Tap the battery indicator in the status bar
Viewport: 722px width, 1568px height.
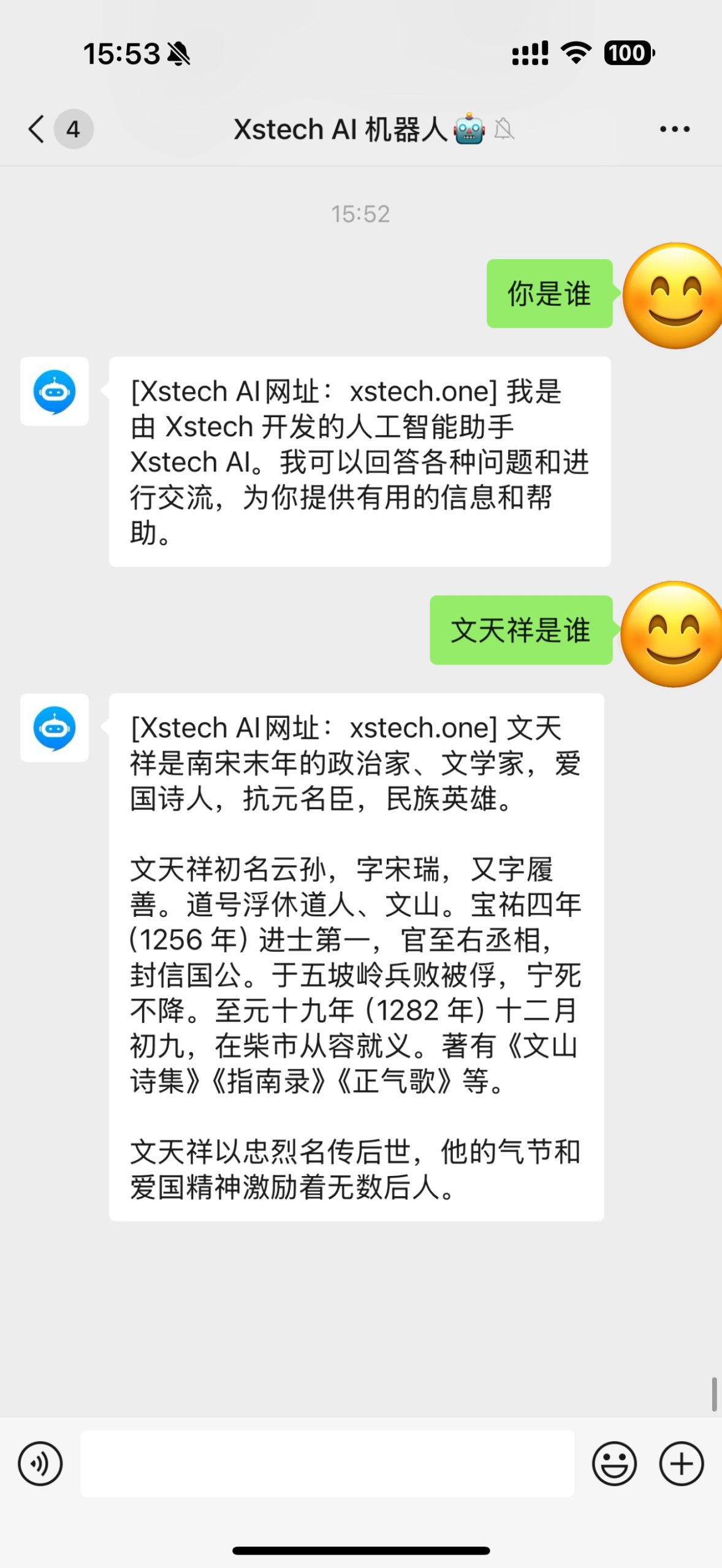(x=628, y=54)
